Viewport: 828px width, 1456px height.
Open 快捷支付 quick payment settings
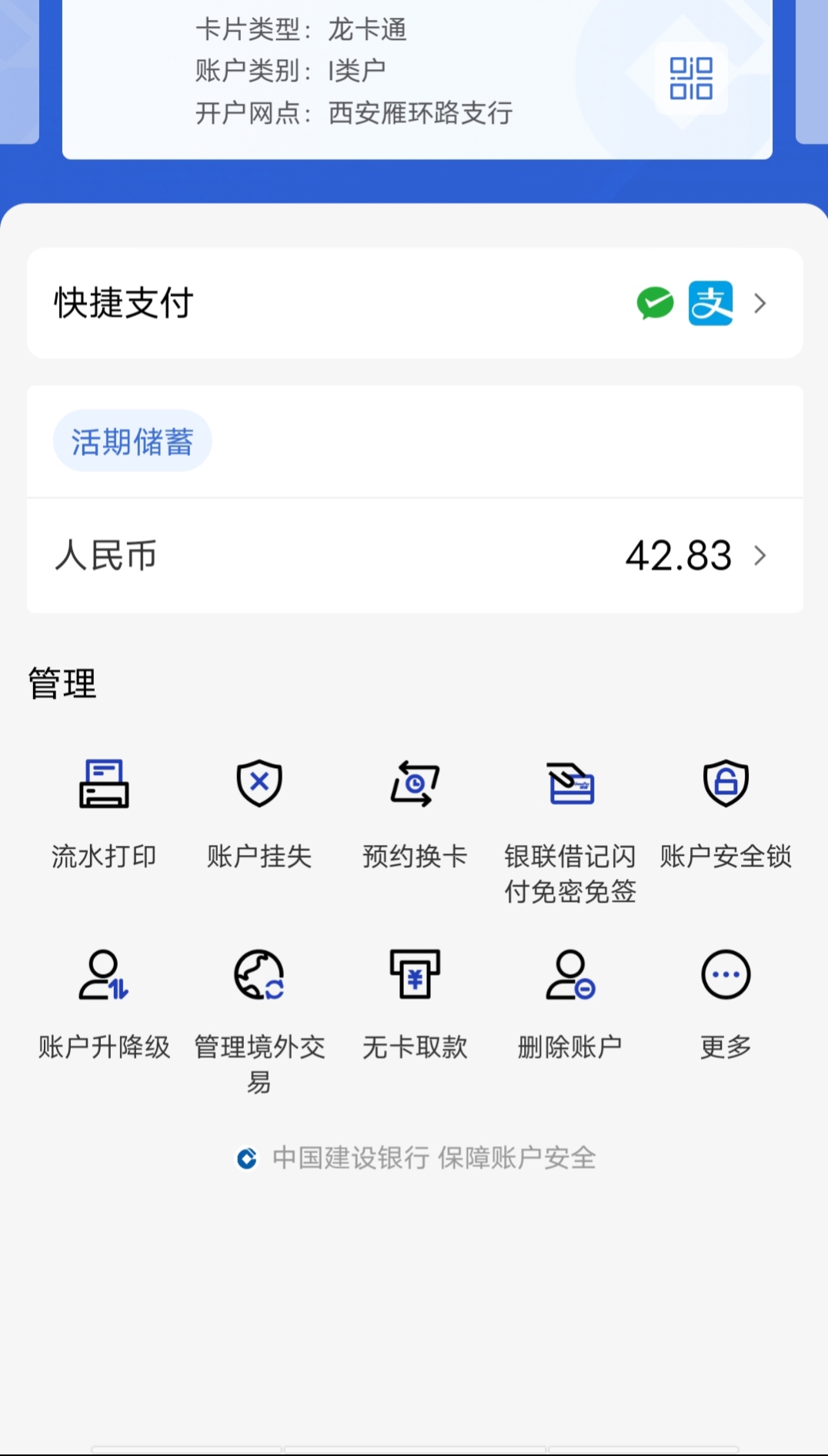coord(415,303)
